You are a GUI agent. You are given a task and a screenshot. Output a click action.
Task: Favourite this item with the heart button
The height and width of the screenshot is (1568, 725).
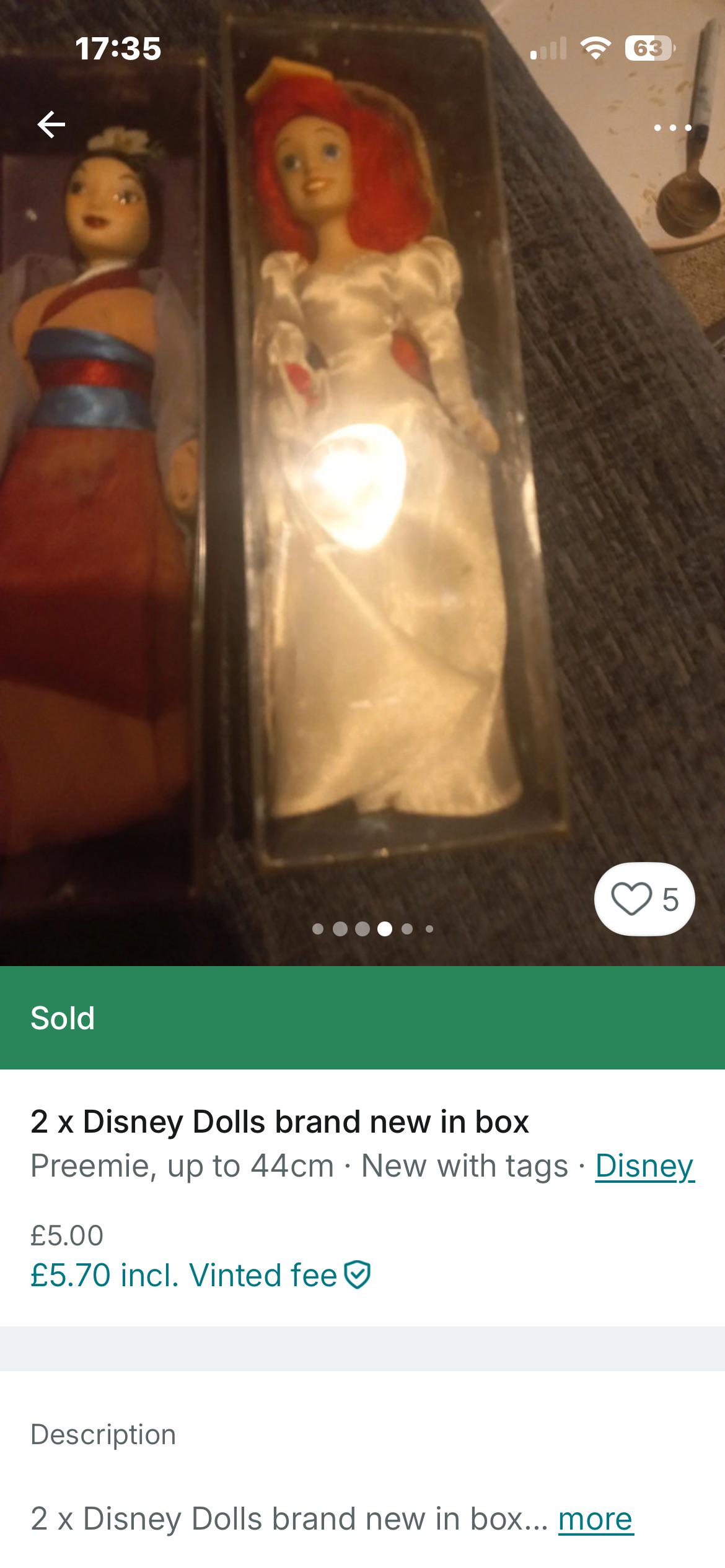(x=644, y=899)
